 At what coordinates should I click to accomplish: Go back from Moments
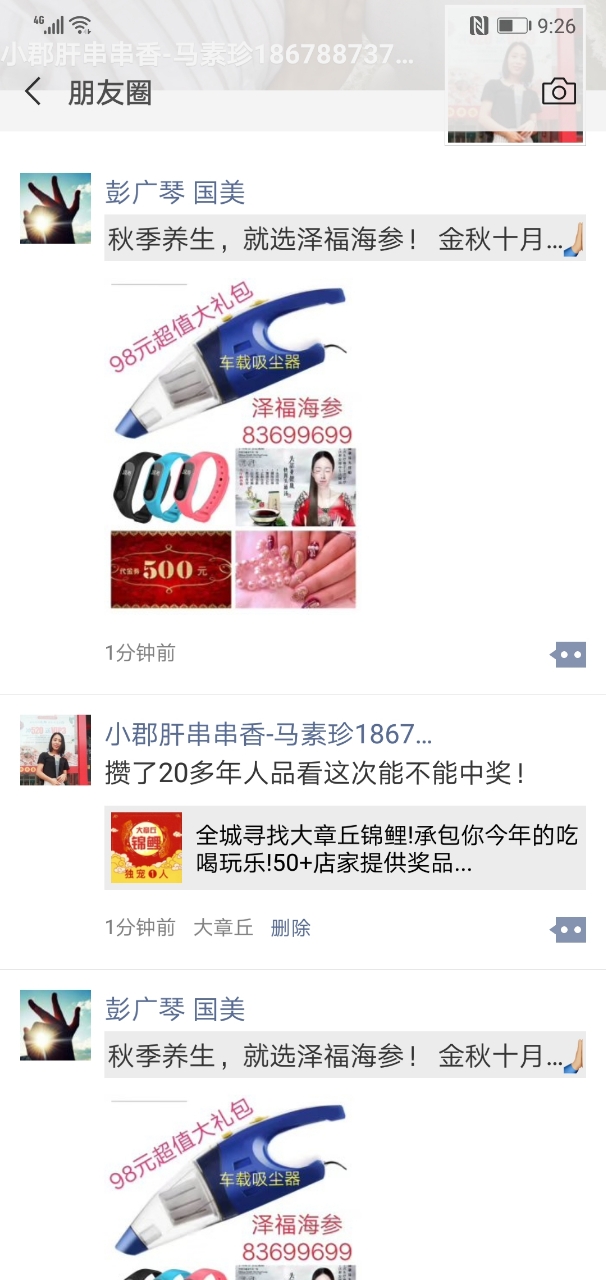(x=33, y=93)
